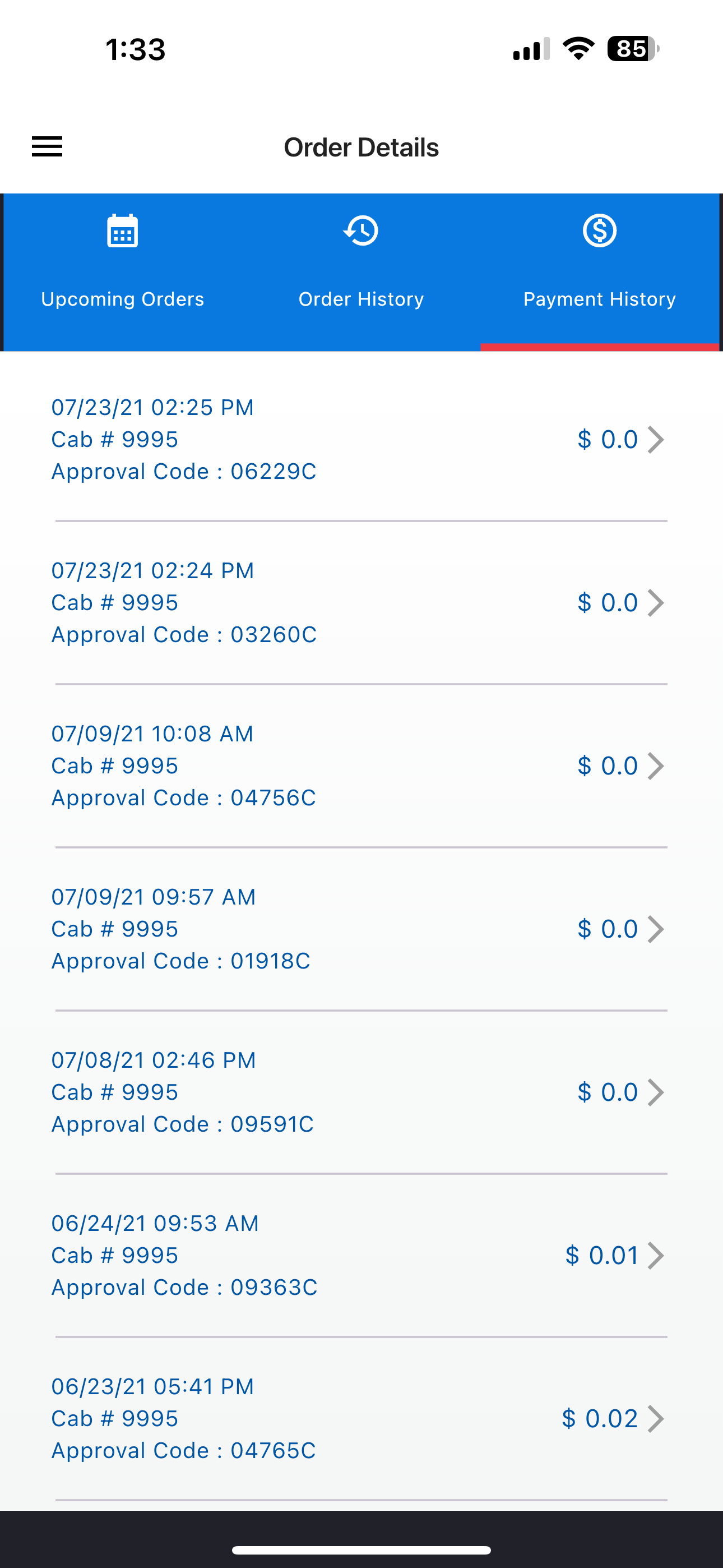View payment with approval code 03260C
Screen dimensions: 723x1568
coord(361,603)
